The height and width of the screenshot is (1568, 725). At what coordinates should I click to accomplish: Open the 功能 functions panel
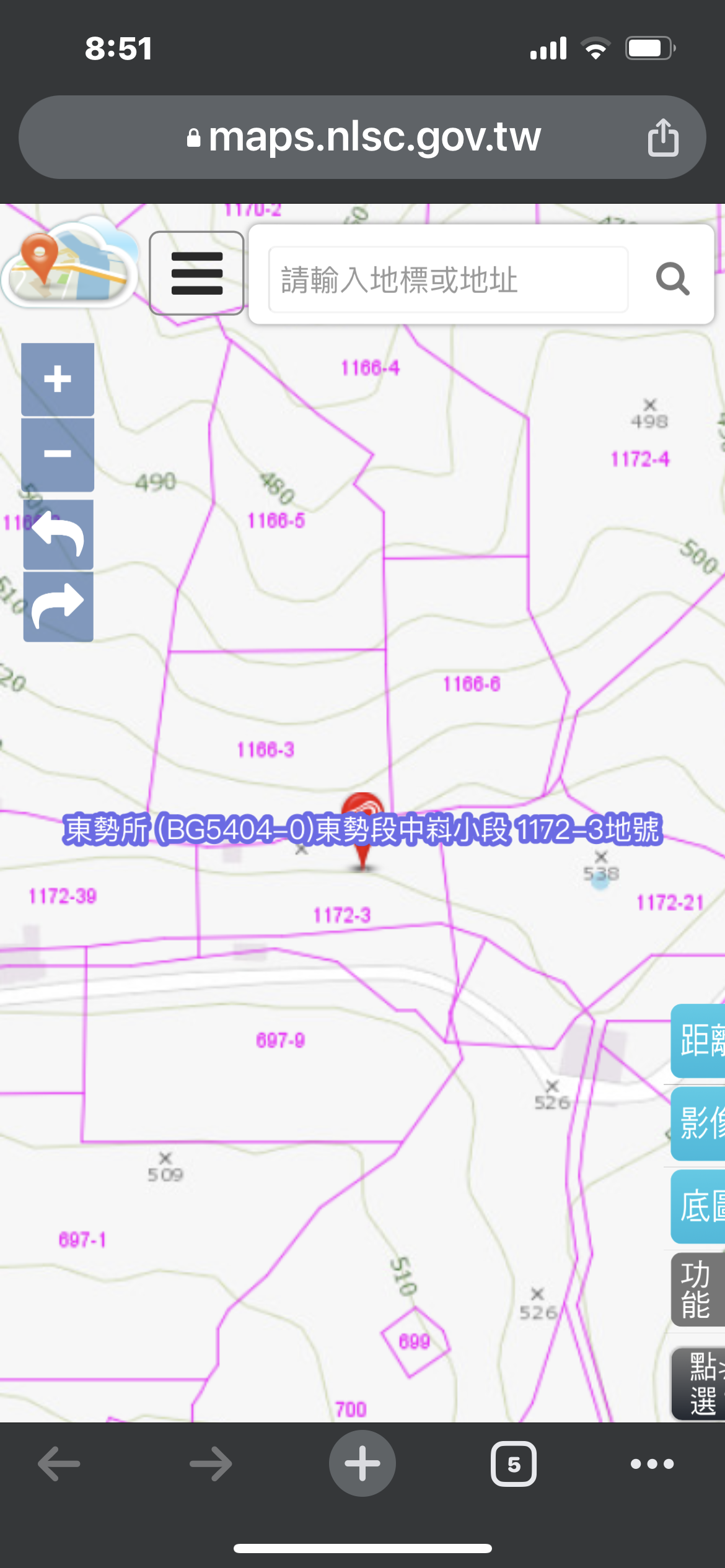coord(698,1289)
